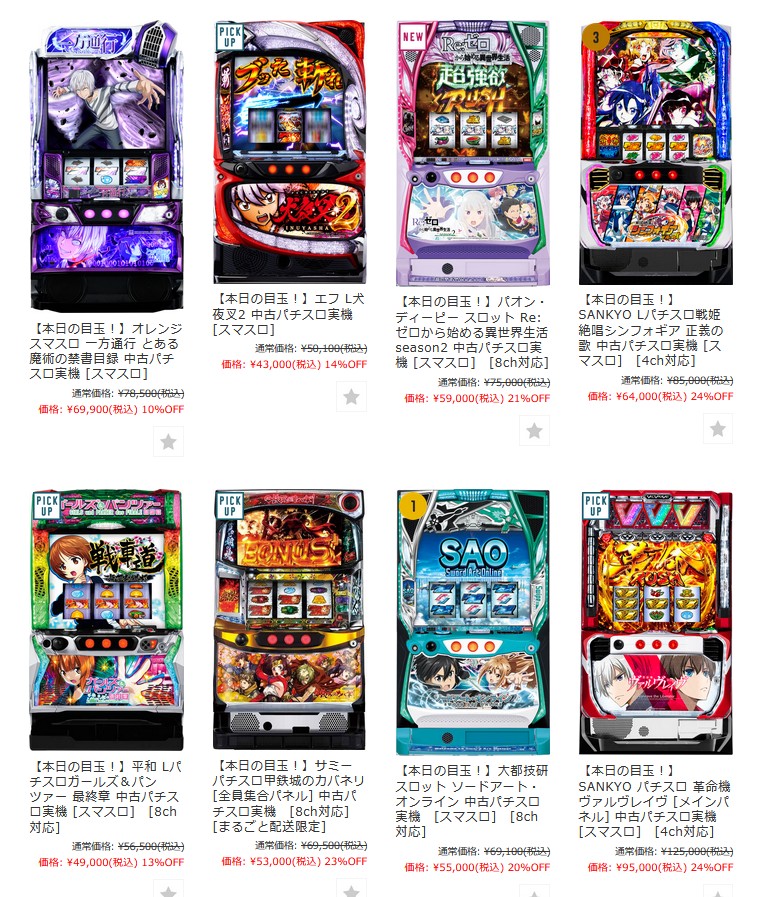This screenshot has width=768, height=897.
Task: Open the 戦姫絶唱シンフォギア slot machine product
Action: point(656,152)
